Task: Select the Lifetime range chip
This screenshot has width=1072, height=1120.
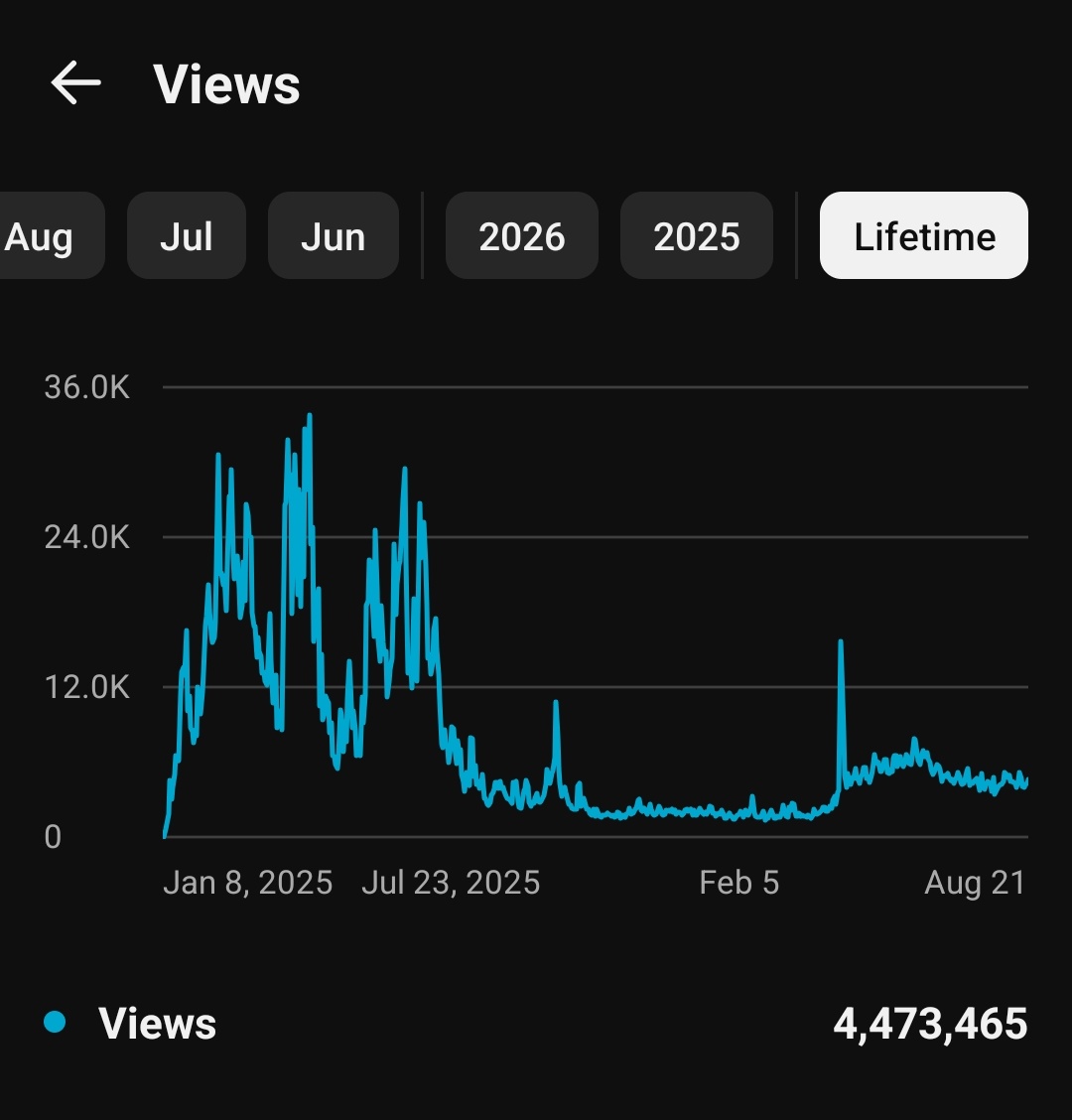Action: click(x=923, y=235)
